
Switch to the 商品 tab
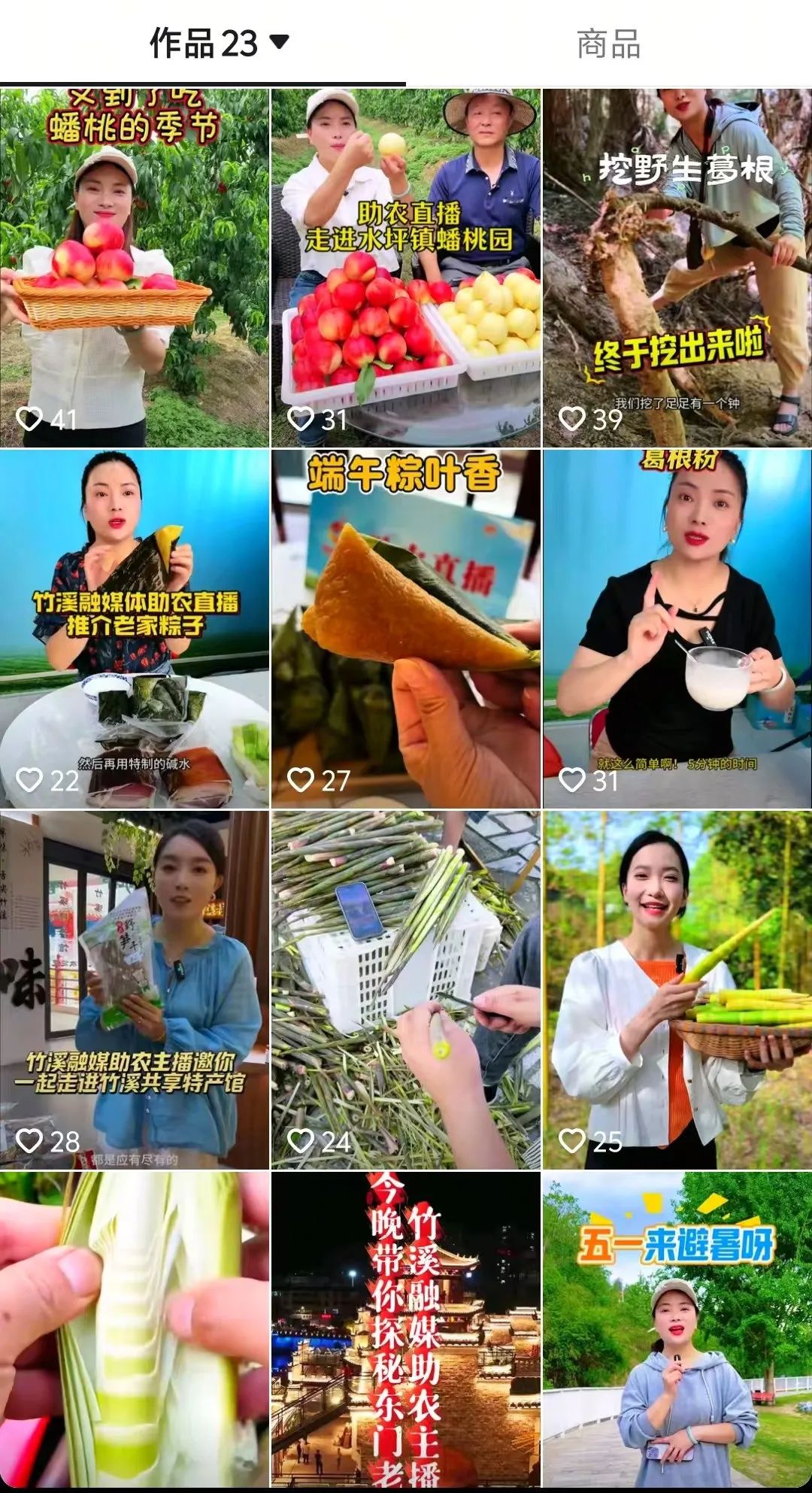608,44
